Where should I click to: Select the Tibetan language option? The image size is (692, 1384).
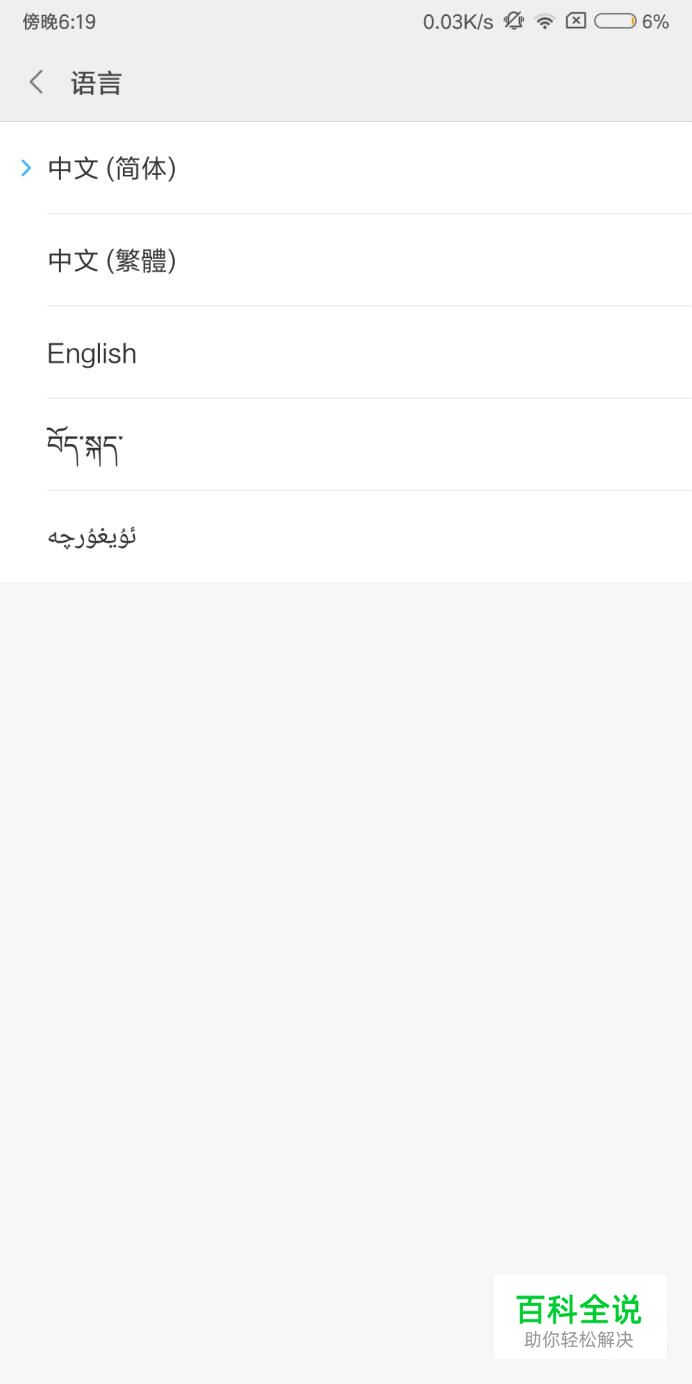point(346,444)
